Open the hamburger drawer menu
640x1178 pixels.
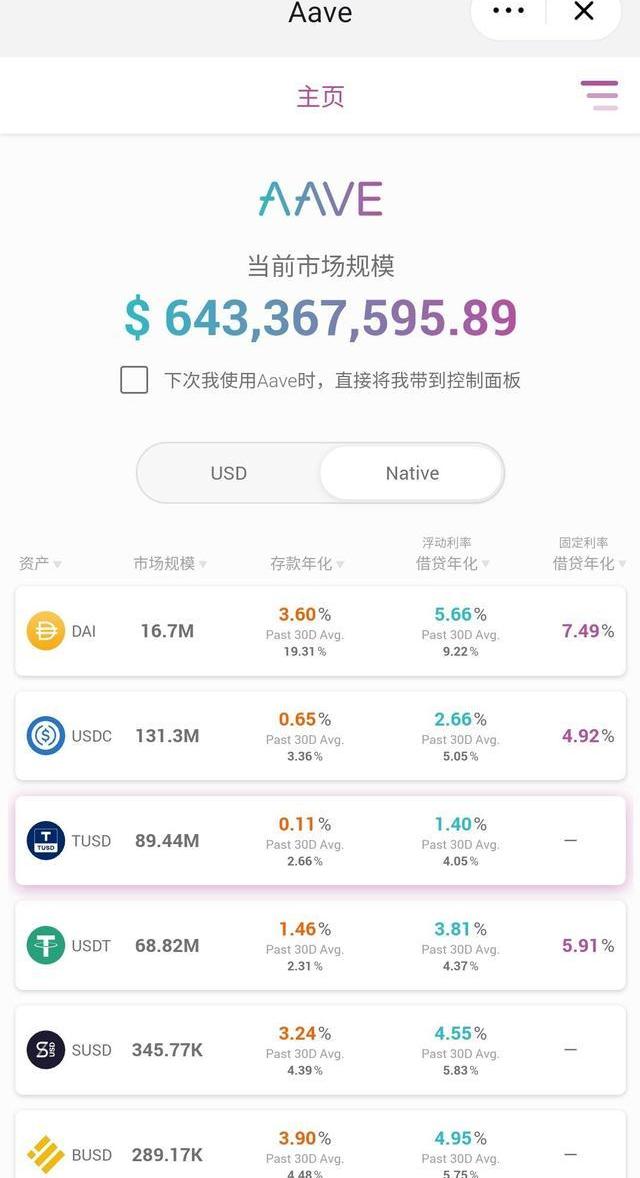(599, 95)
